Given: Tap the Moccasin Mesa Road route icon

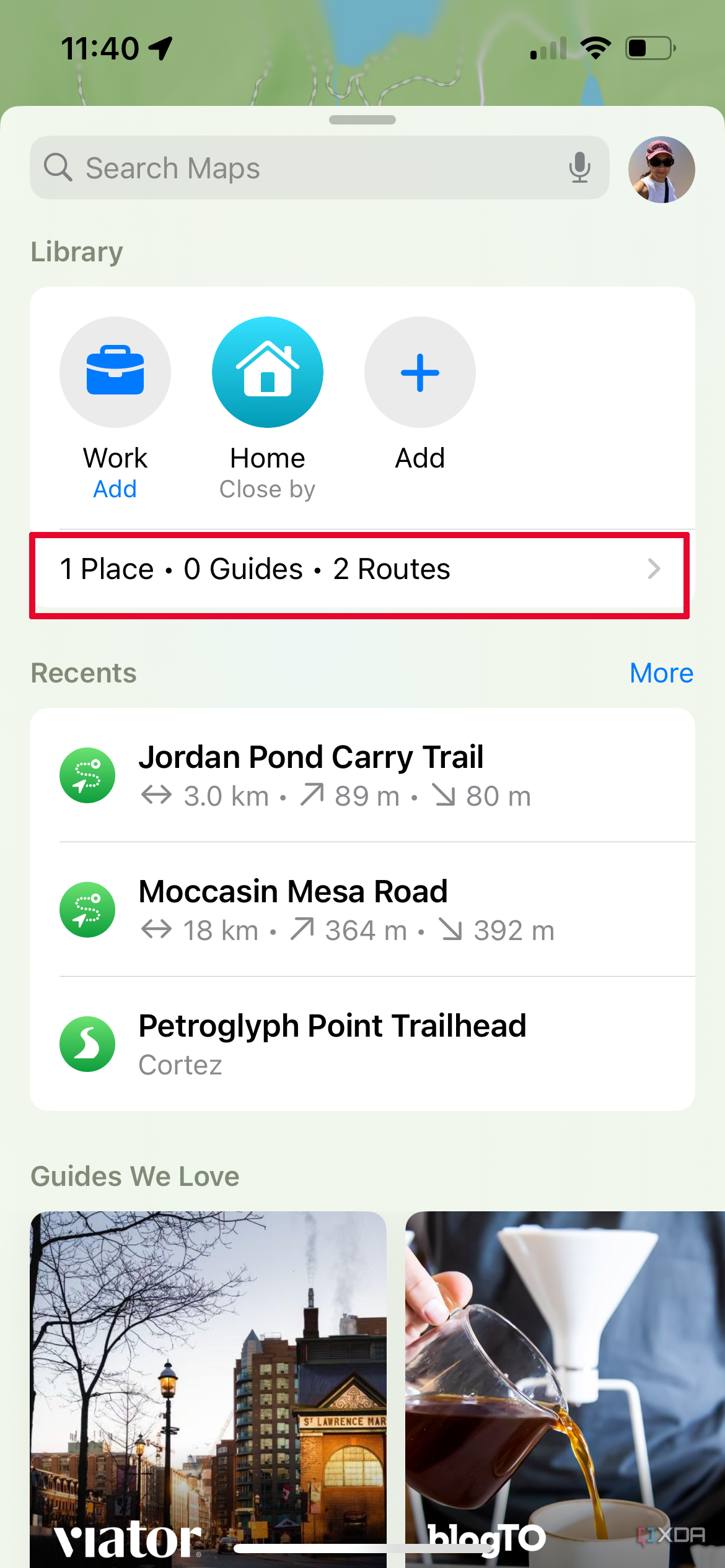Looking at the screenshot, I should pyautogui.click(x=87, y=909).
